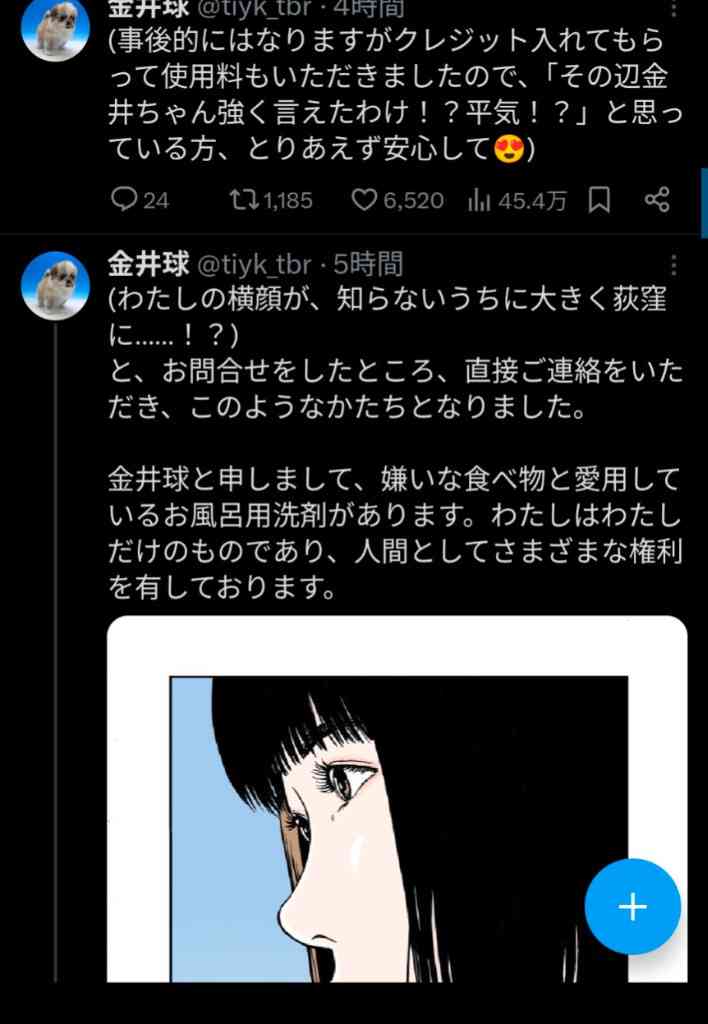Open 金井球's avatar on the 5時間 tweet
Image resolution: width=708 pixels, height=1024 pixels.
[55, 285]
